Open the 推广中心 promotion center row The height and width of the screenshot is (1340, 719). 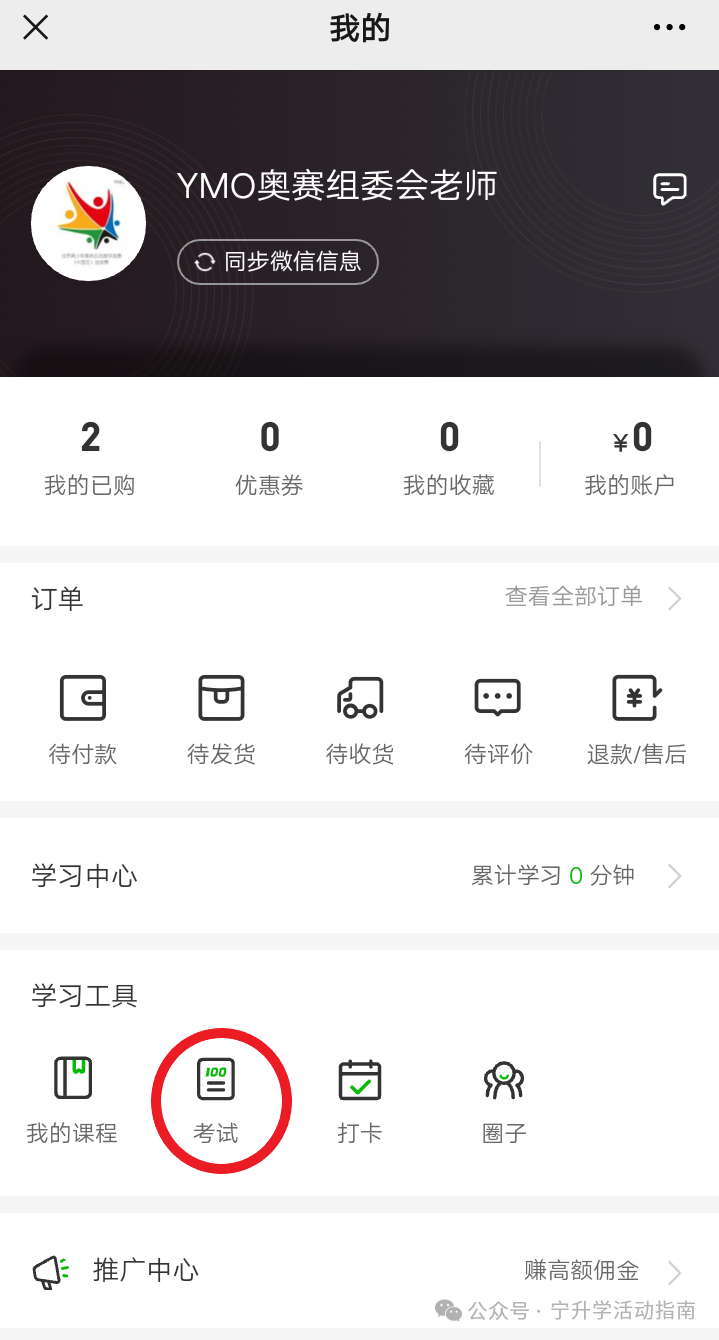pos(359,1271)
